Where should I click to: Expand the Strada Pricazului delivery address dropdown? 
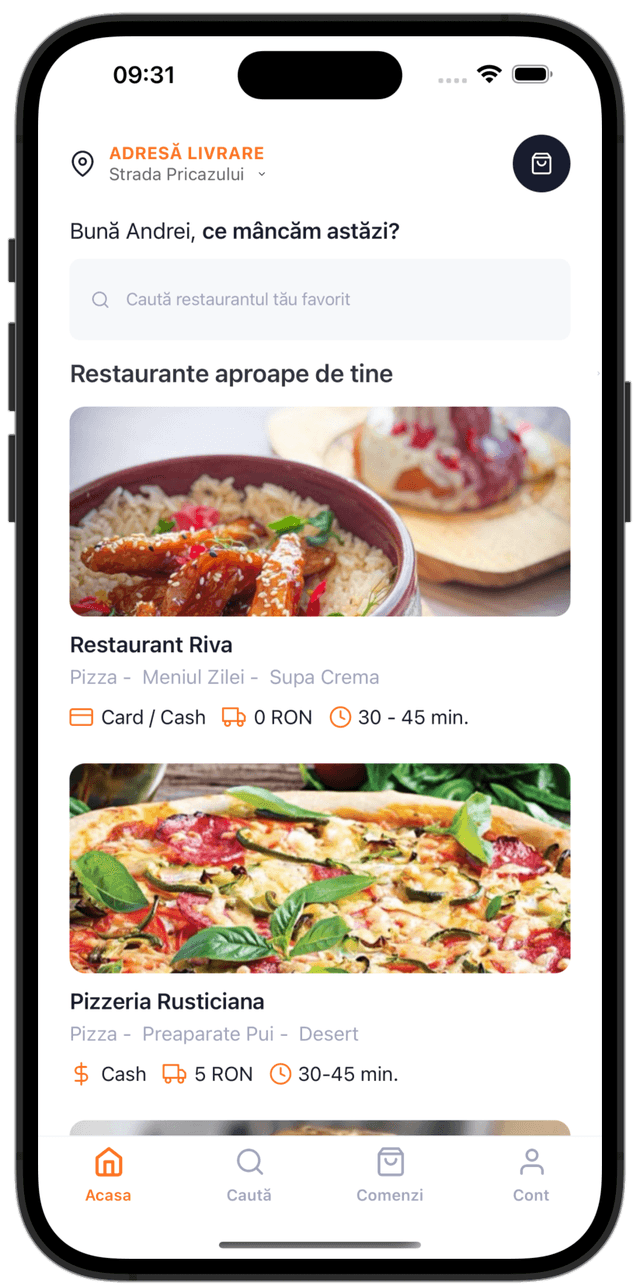point(188,174)
